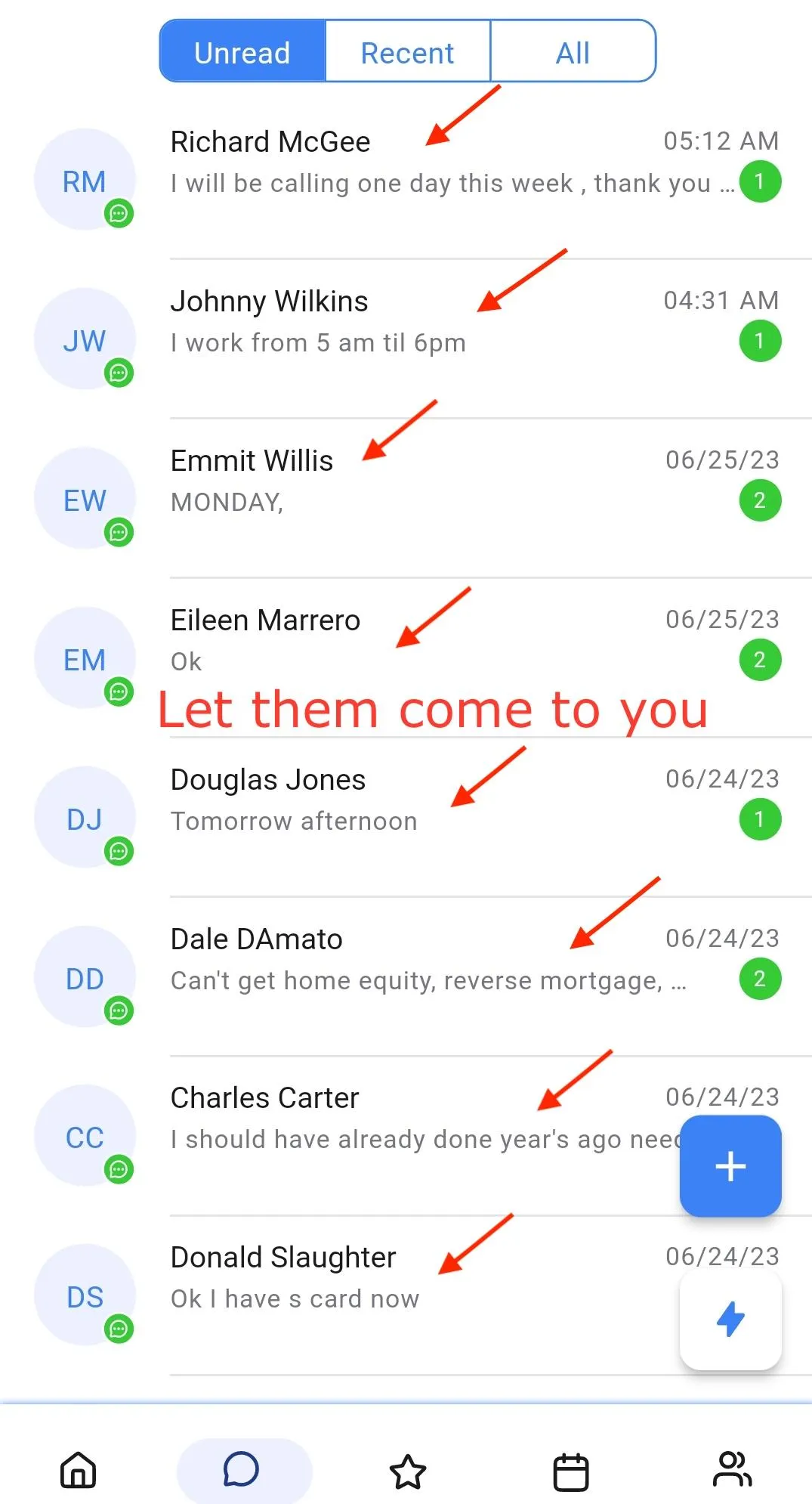Tap the chat bubble tab

[242, 1471]
